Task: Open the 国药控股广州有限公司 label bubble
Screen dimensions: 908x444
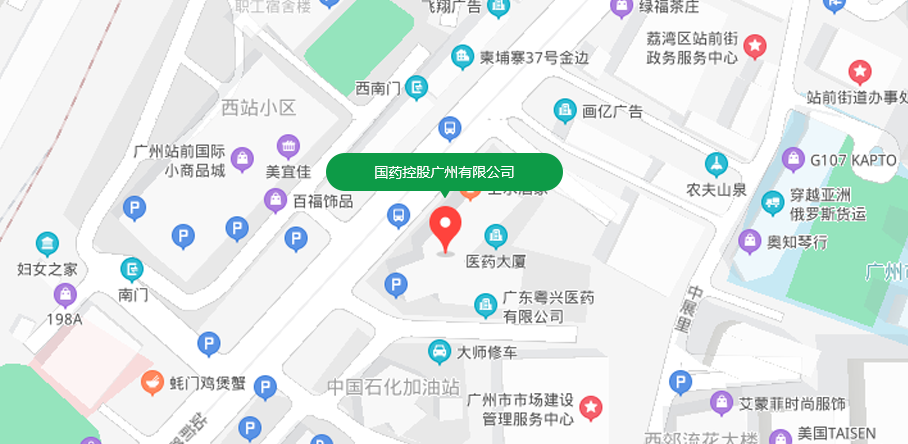Action: coord(444,172)
